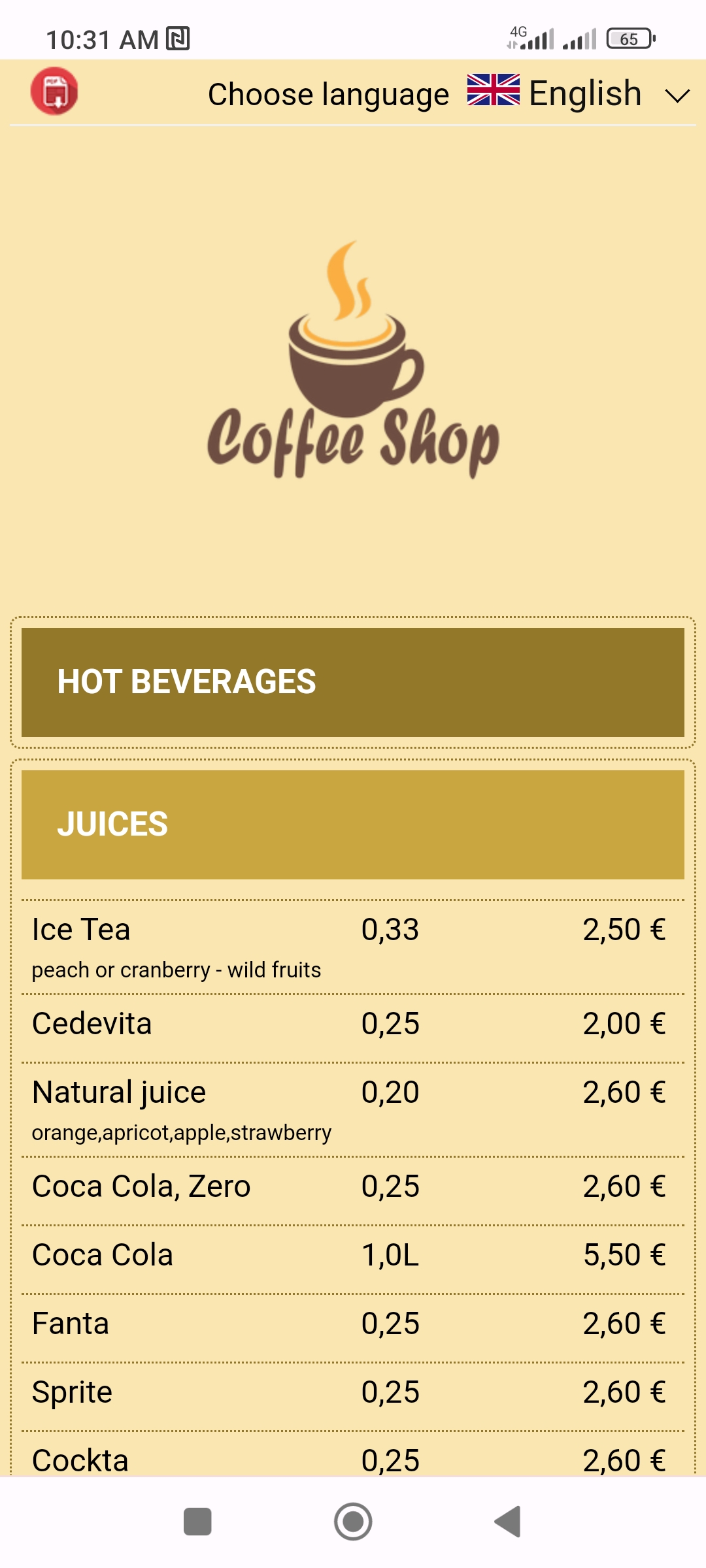This screenshot has width=706, height=1568.
Task: Go back using system back button
Action: (x=508, y=1522)
